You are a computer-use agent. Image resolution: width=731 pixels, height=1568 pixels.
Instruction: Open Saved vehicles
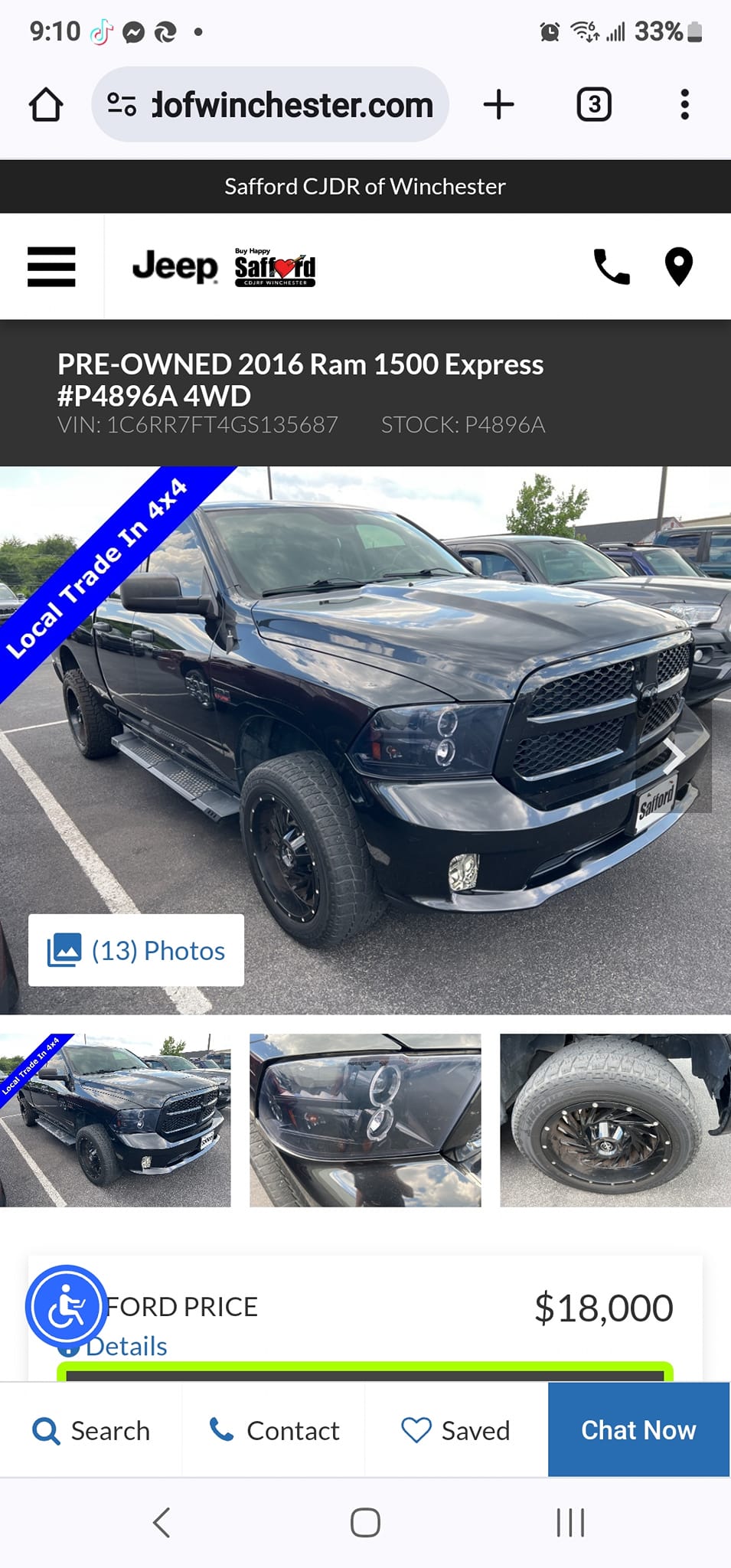pos(456,1430)
